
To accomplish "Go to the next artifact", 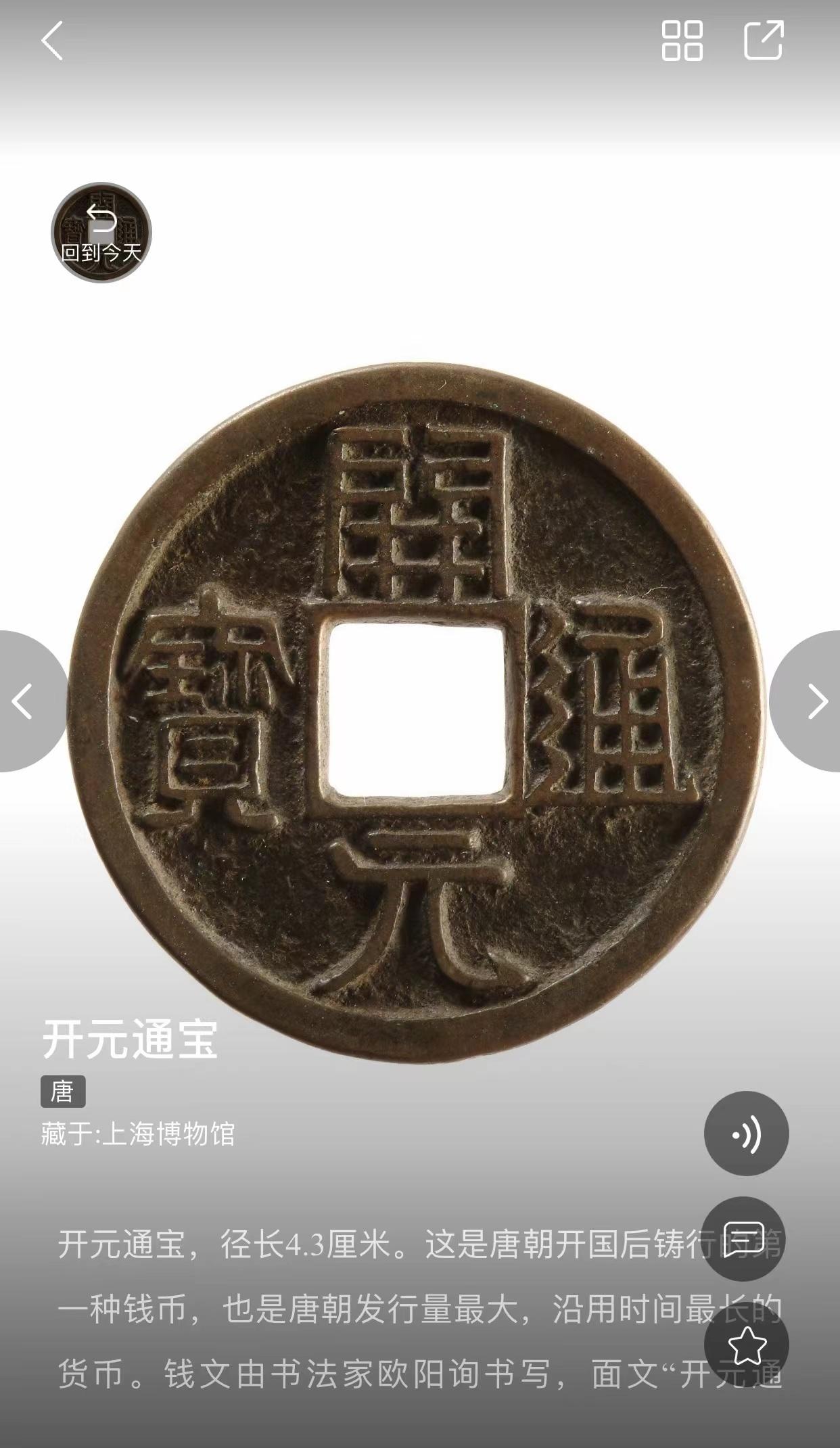I will click(x=815, y=701).
